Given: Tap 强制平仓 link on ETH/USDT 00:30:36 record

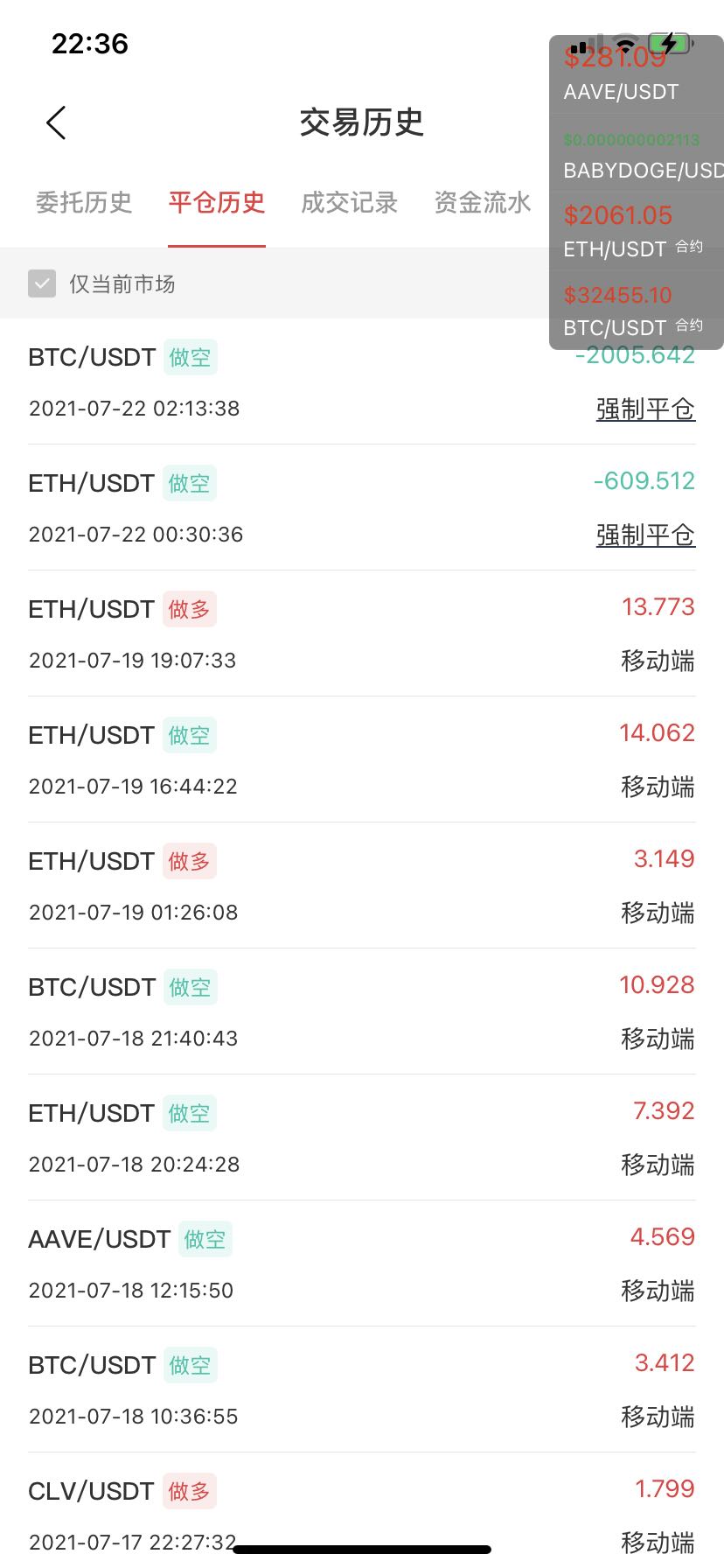Looking at the screenshot, I should [645, 535].
